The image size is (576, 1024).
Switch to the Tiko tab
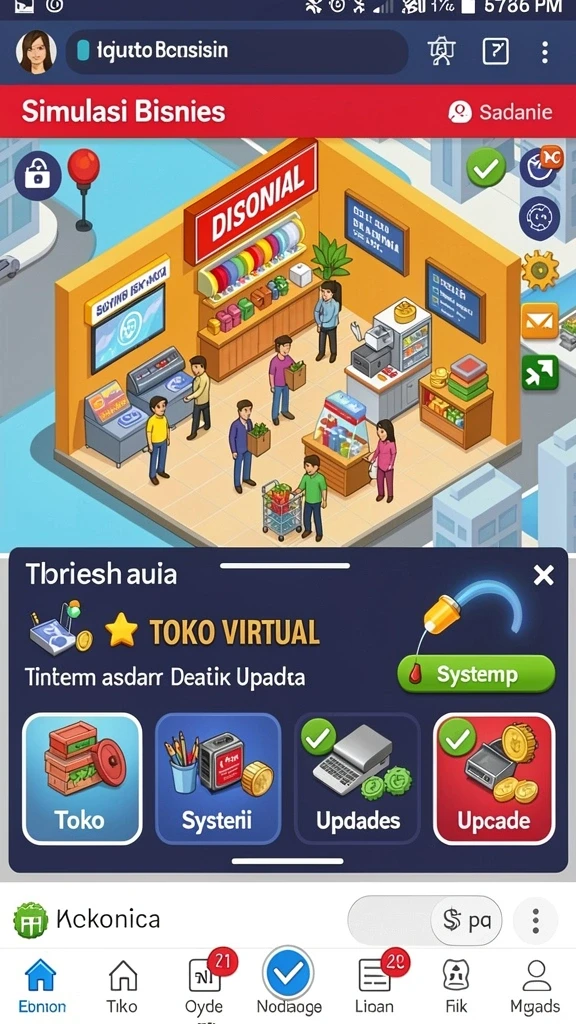123,987
